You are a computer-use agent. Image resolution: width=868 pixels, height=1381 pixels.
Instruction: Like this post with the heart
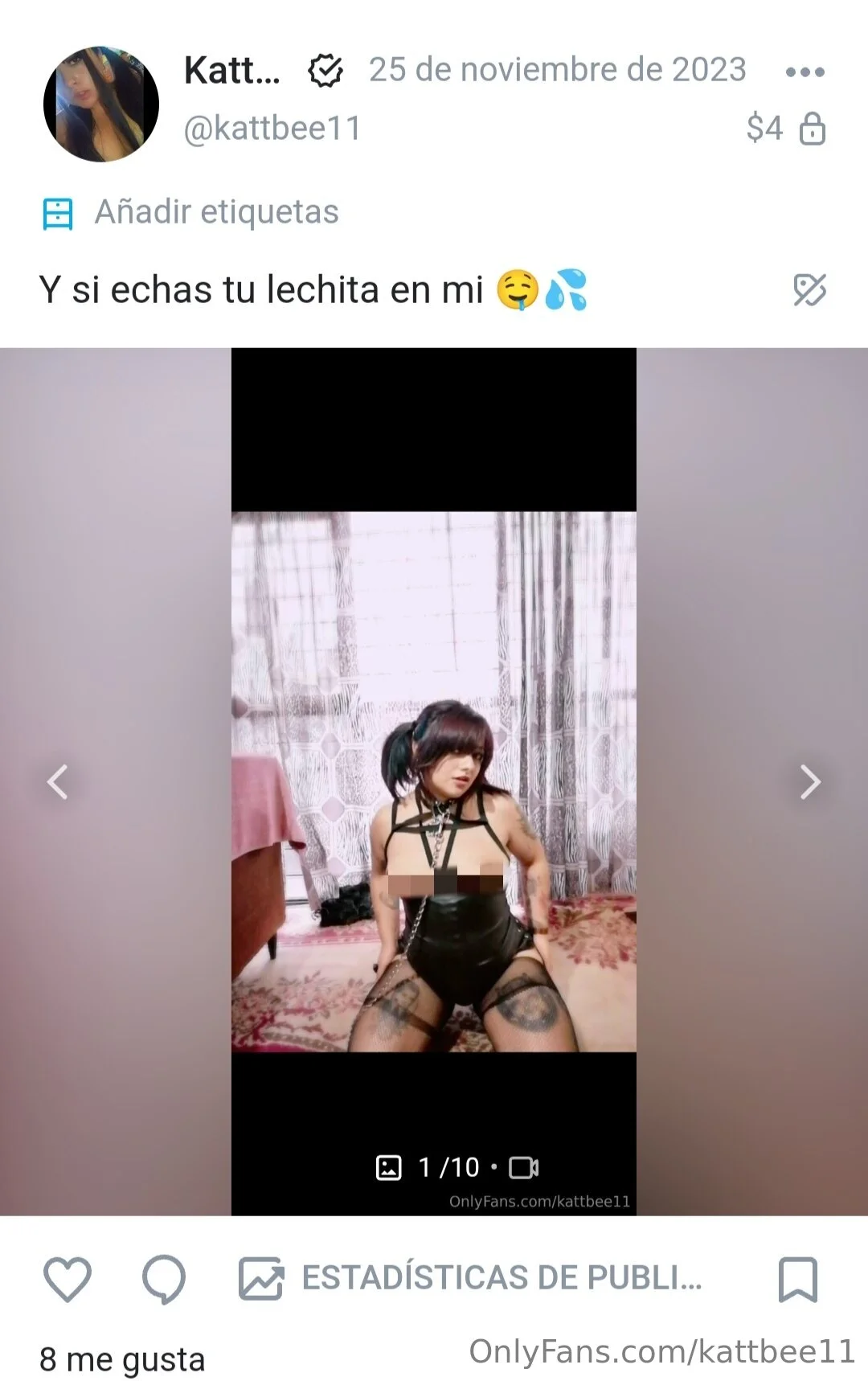[x=67, y=1278]
